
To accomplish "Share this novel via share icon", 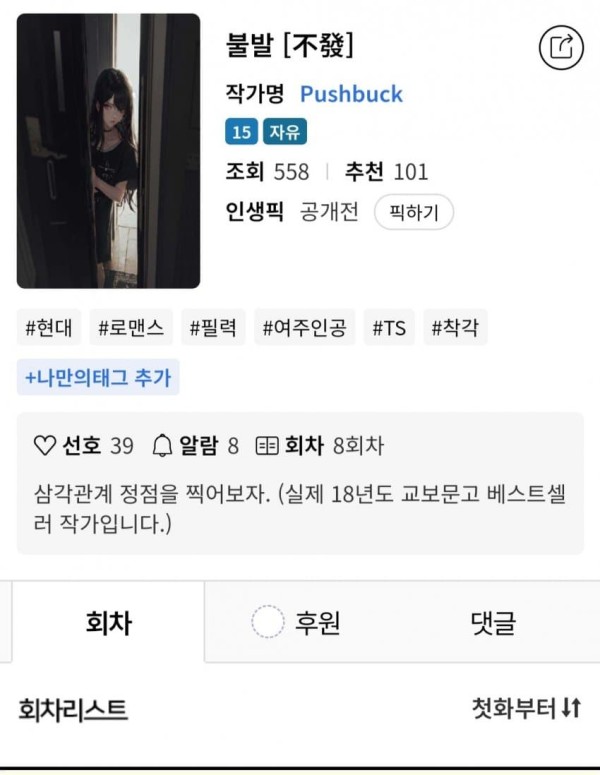I will [560, 46].
